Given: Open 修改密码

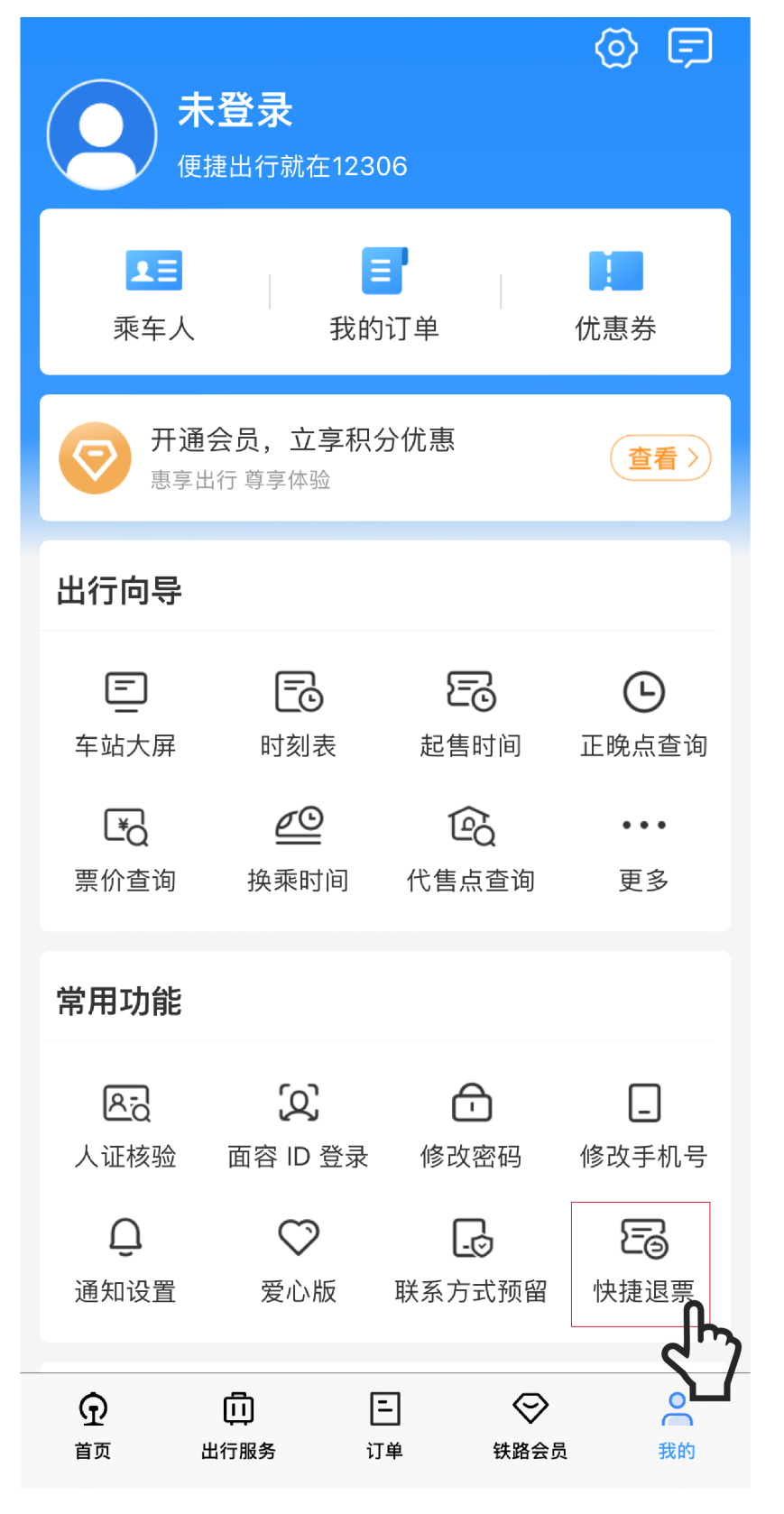Looking at the screenshot, I should click(471, 1126).
